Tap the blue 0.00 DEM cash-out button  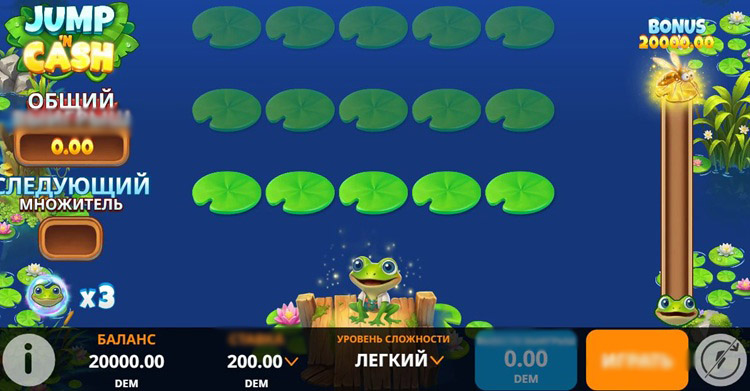point(526,360)
